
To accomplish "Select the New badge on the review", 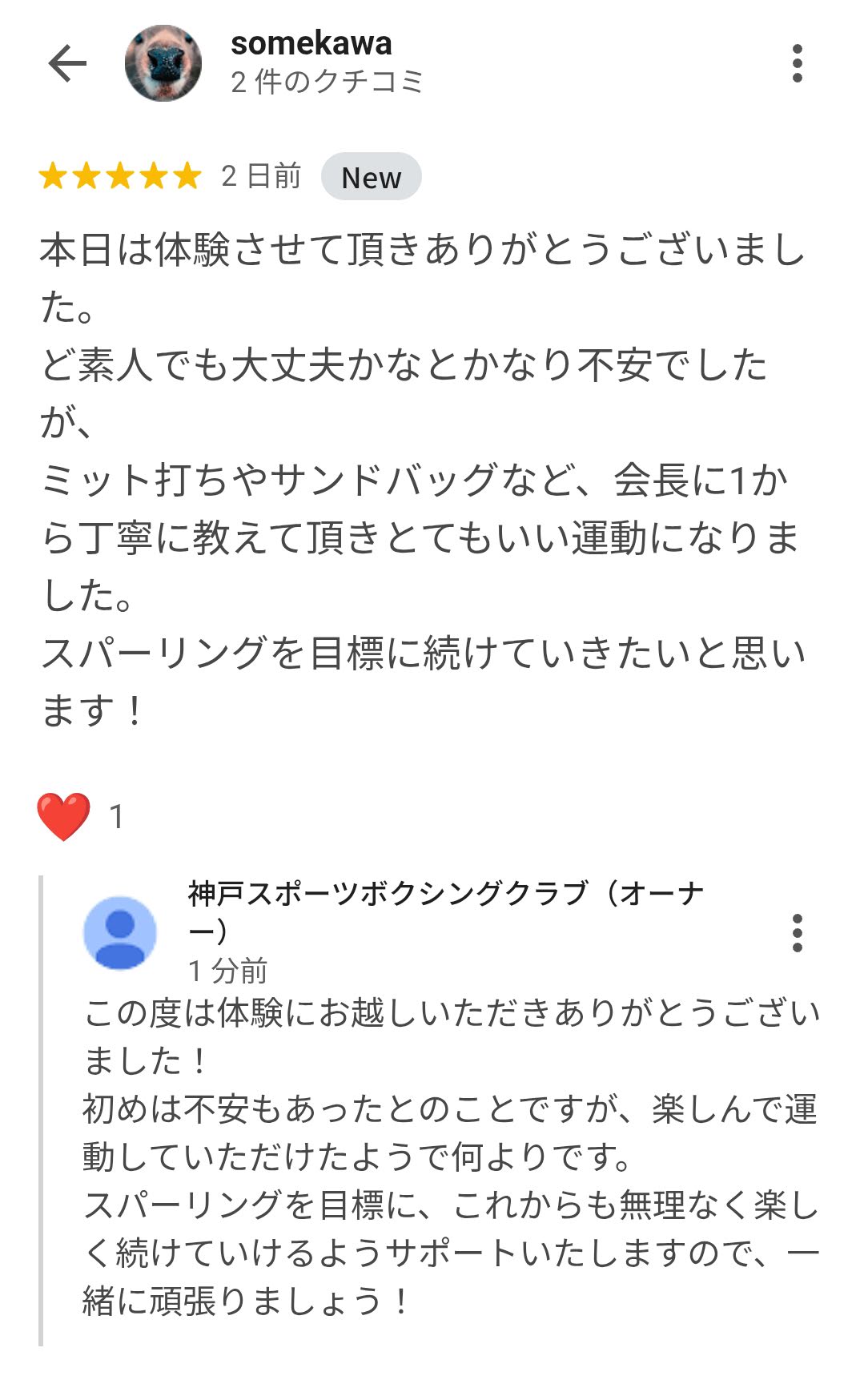I will (x=372, y=177).
